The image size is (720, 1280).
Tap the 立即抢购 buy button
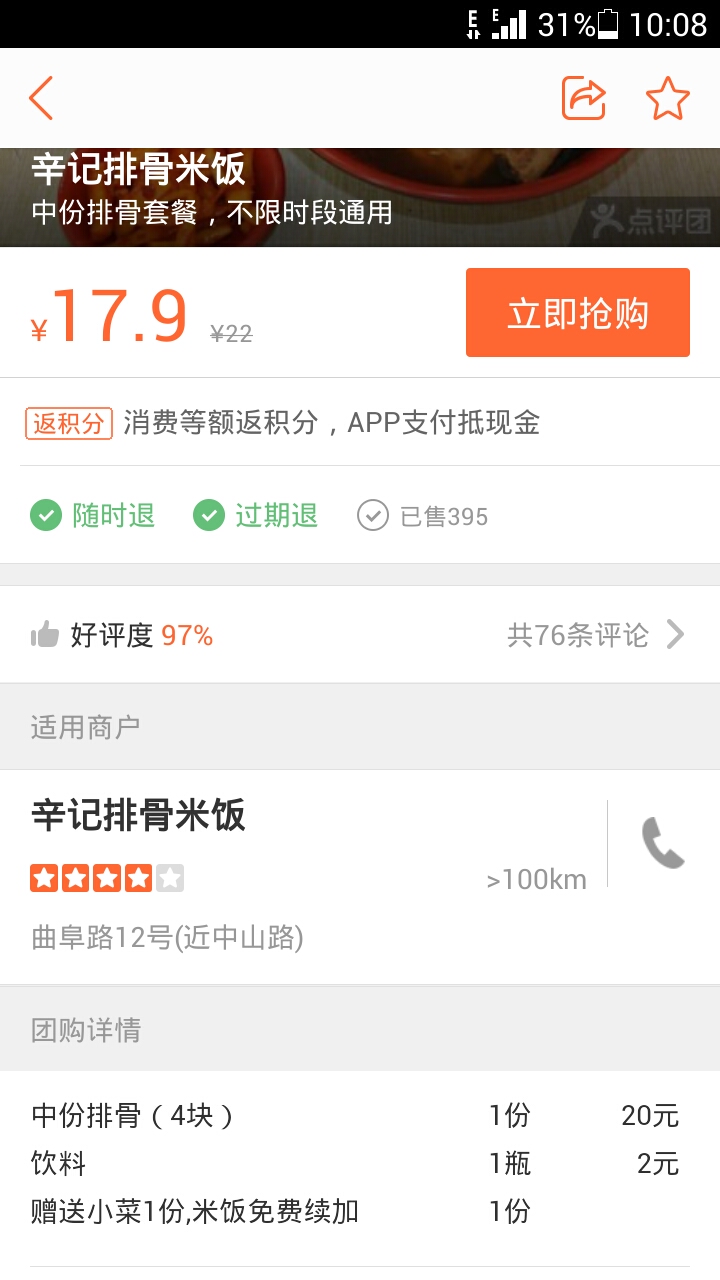pos(577,313)
